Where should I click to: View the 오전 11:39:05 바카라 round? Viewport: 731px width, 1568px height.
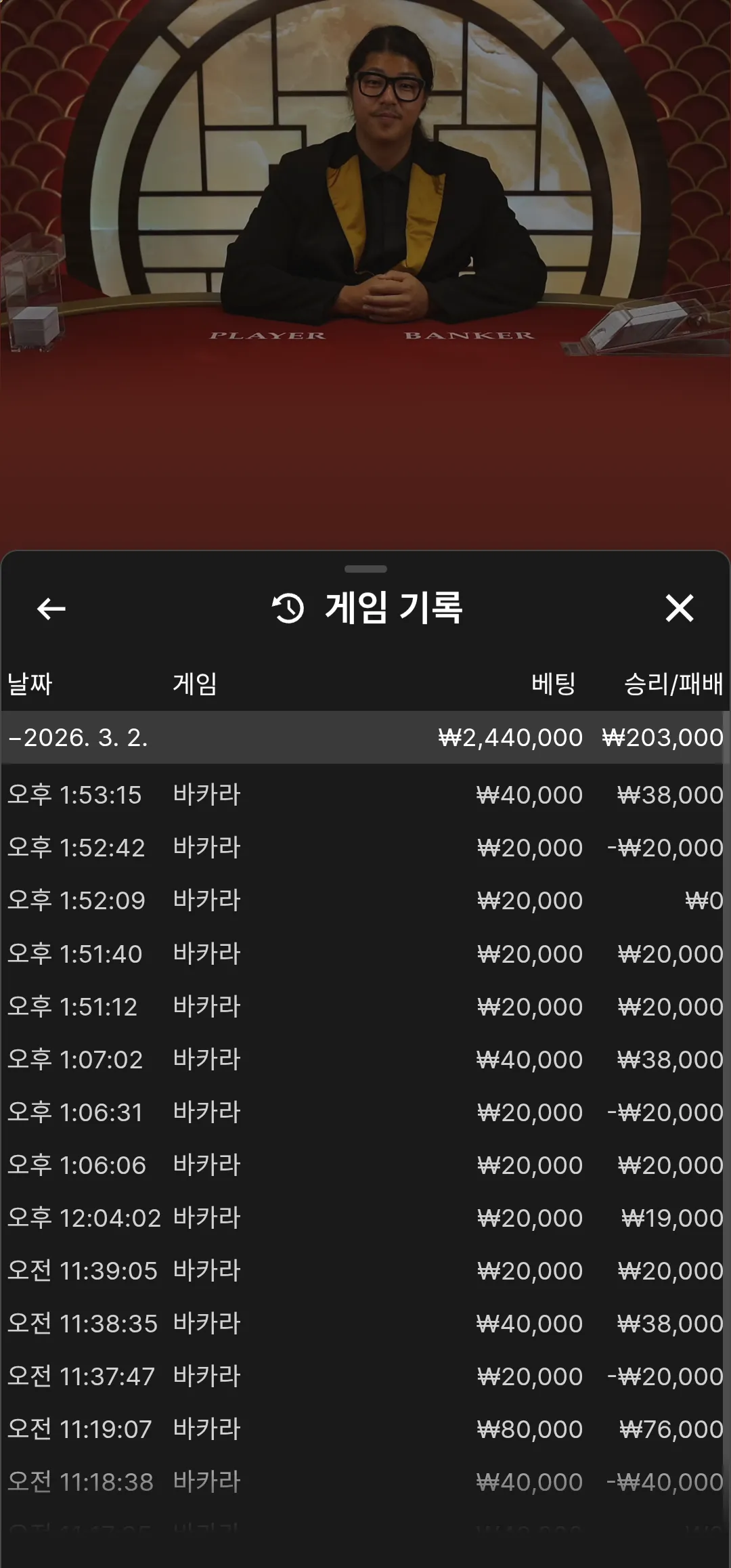tap(365, 1271)
